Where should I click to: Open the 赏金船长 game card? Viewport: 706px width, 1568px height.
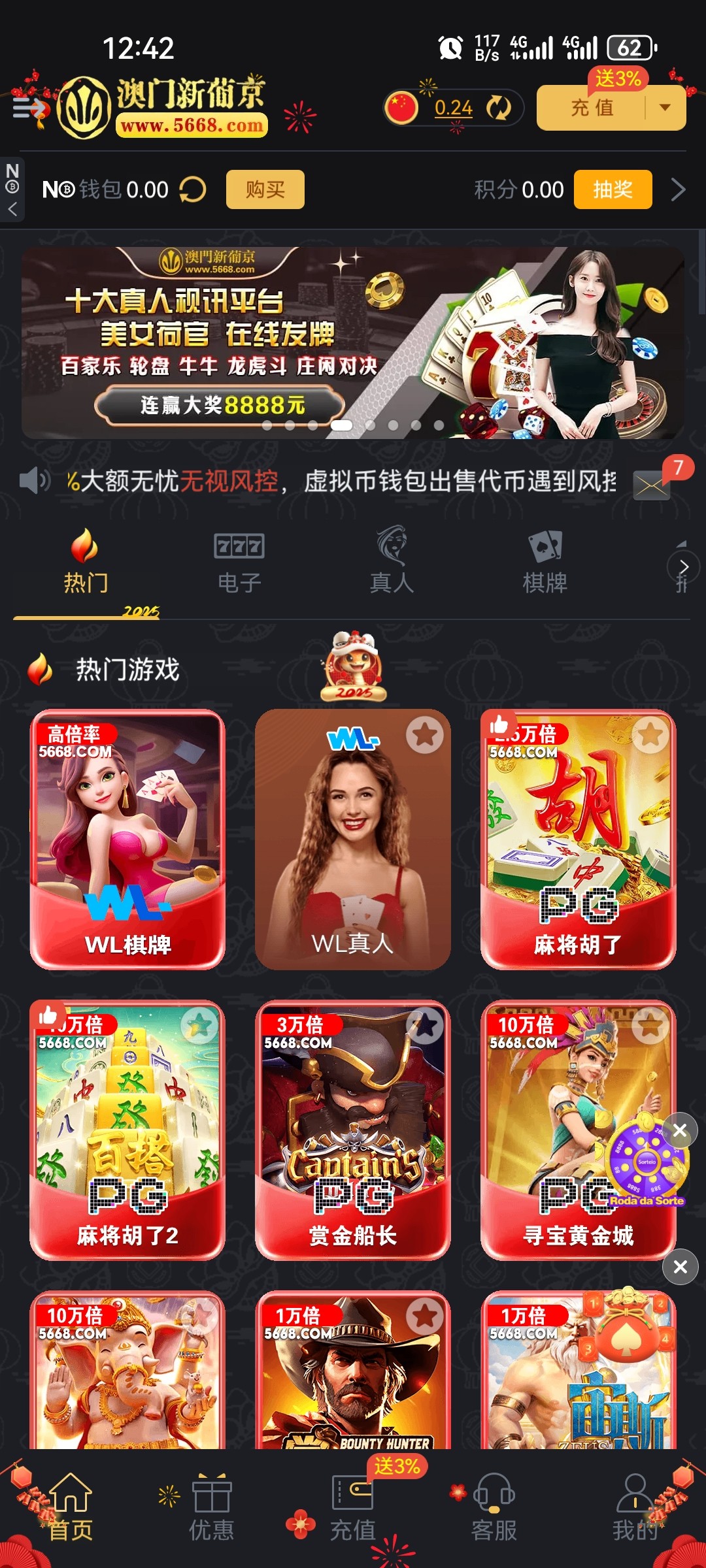pos(352,1130)
